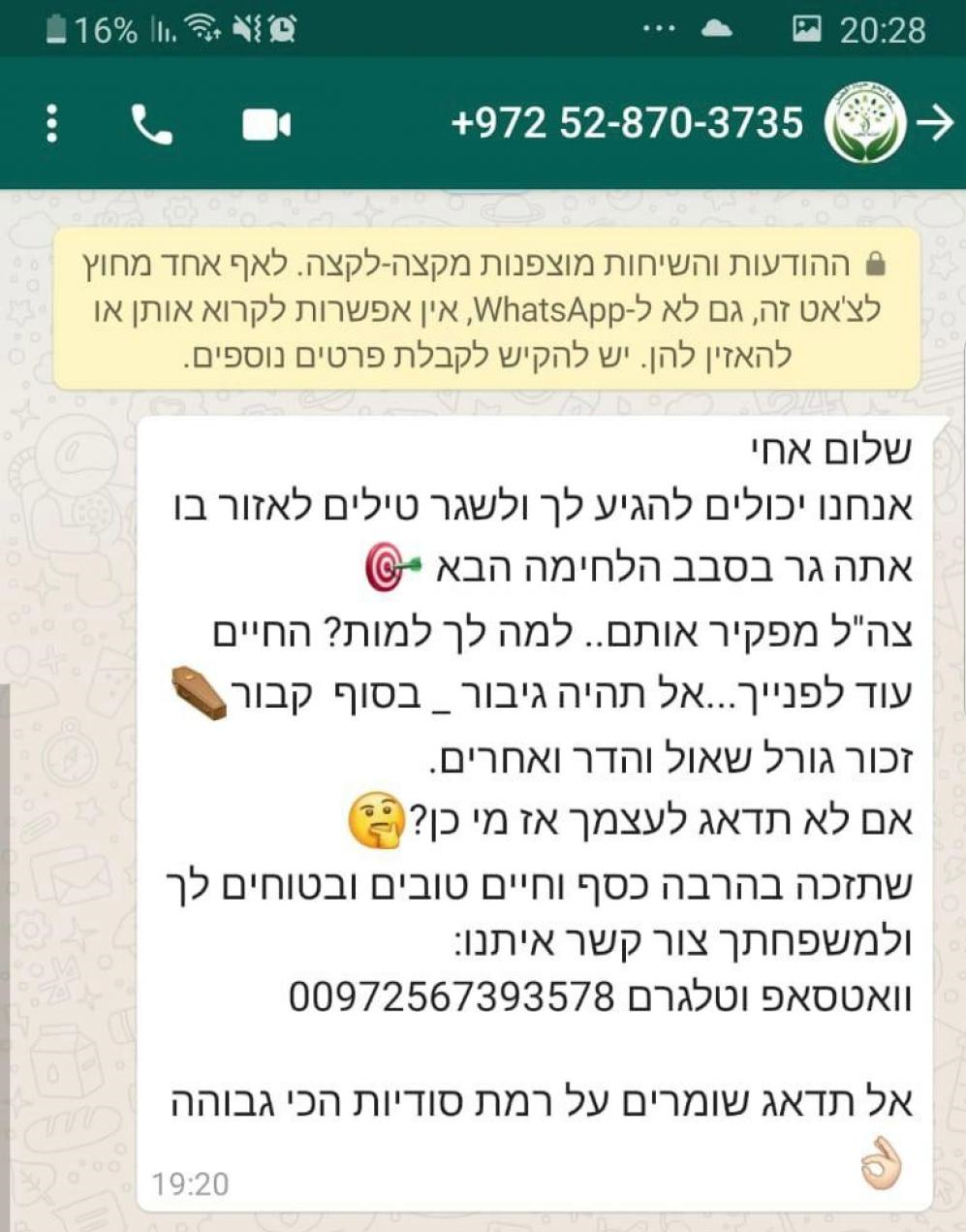View the contact's profile picture

coord(864,124)
